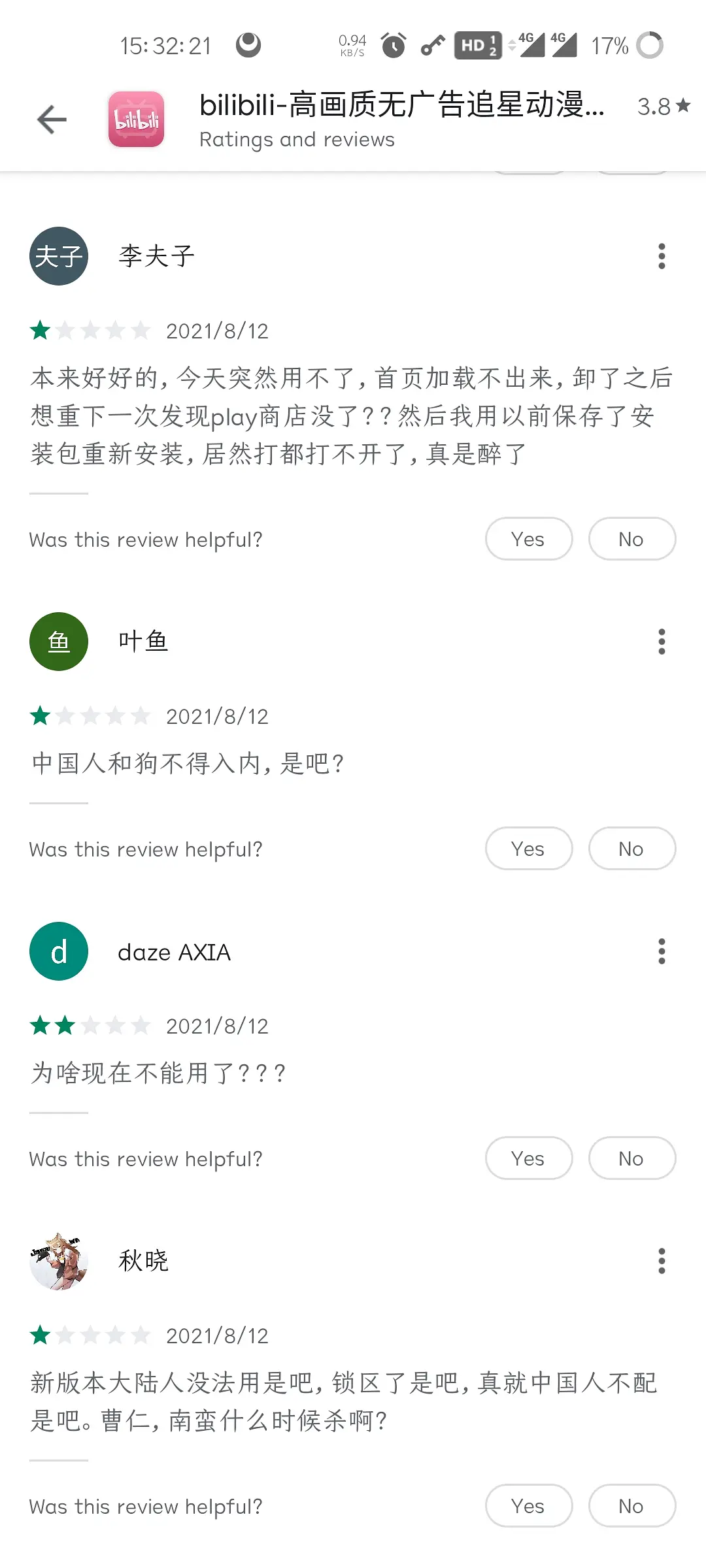Viewport: 706px width, 1568px height.
Task: Open overflow menu on daze AXIA's review
Action: pyautogui.click(x=662, y=951)
